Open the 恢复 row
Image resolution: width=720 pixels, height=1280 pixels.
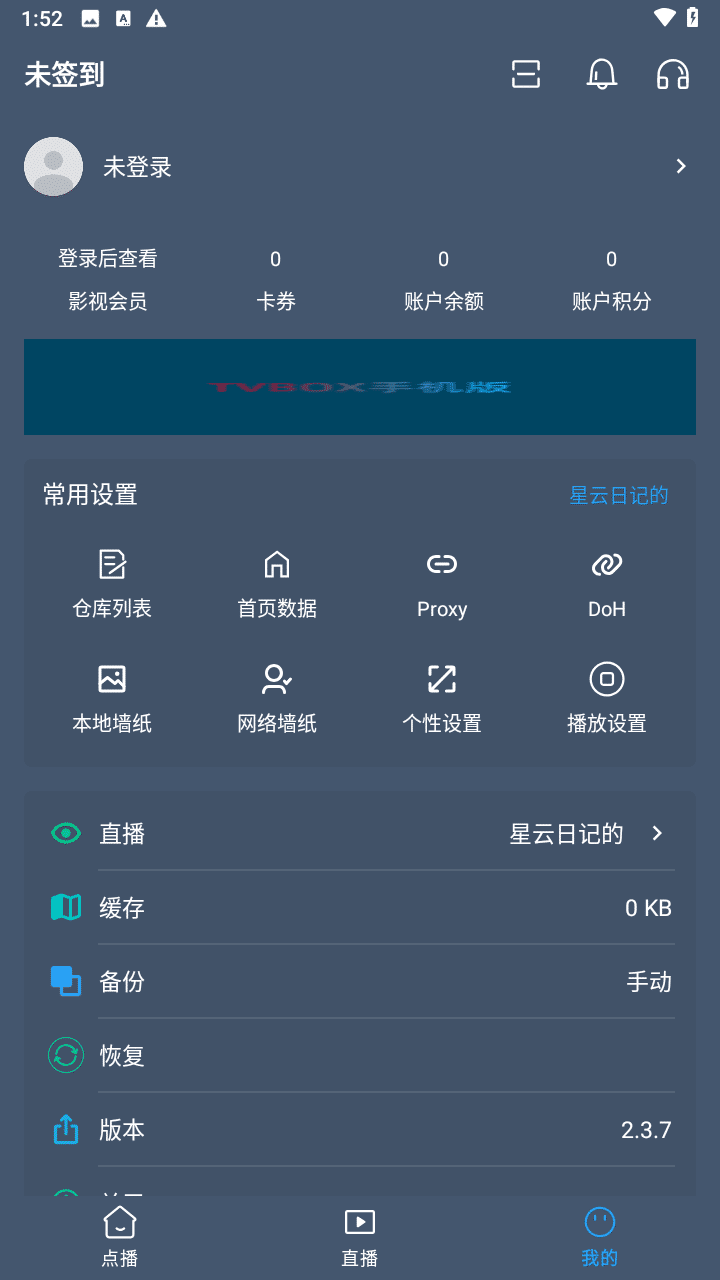point(360,1055)
